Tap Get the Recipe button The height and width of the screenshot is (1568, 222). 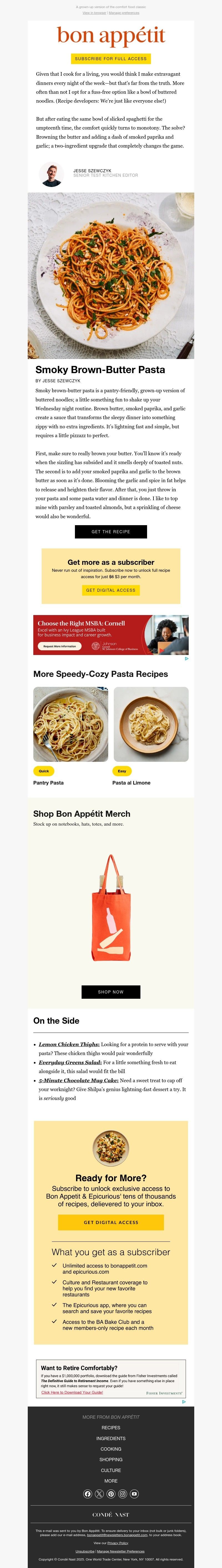click(x=111, y=531)
